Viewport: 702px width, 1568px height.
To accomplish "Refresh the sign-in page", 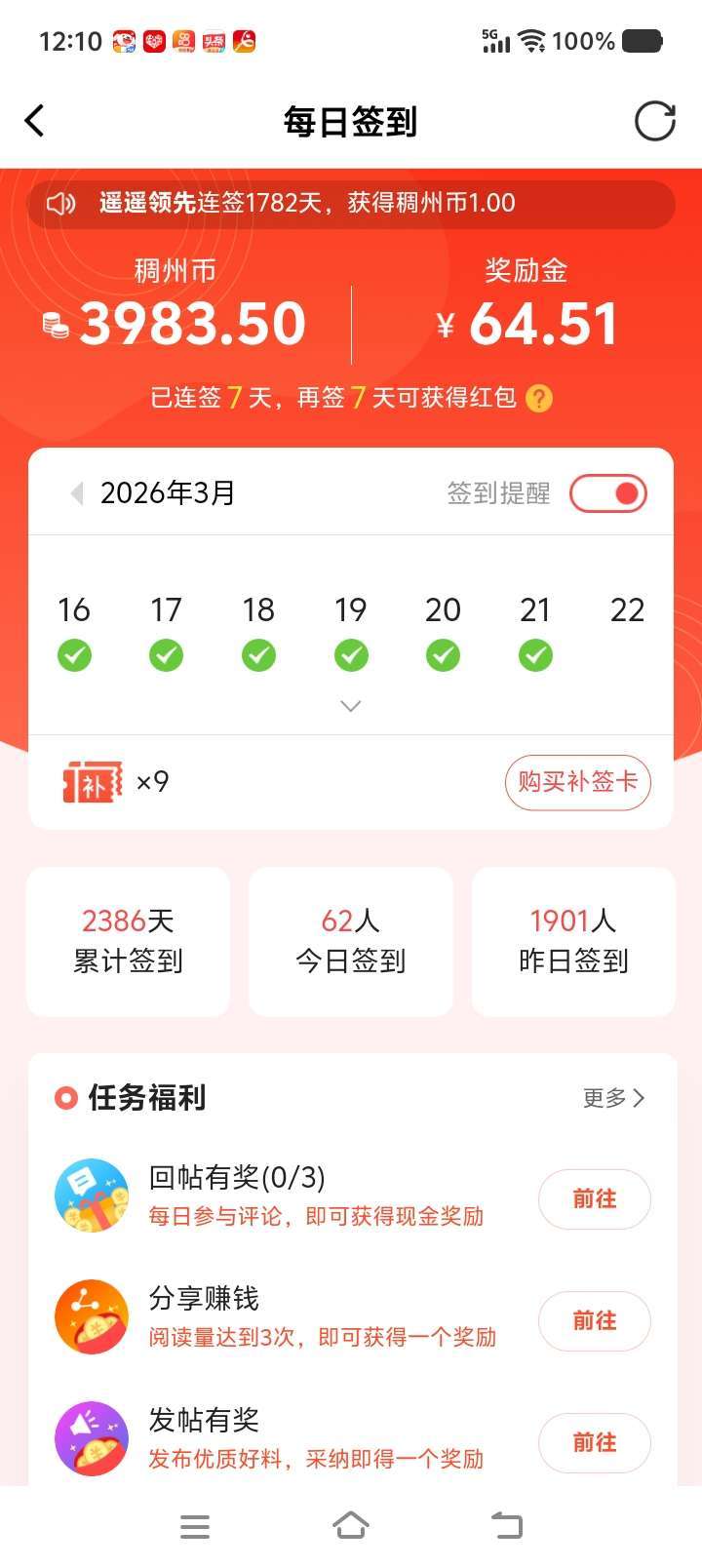I will click(654, 121).
